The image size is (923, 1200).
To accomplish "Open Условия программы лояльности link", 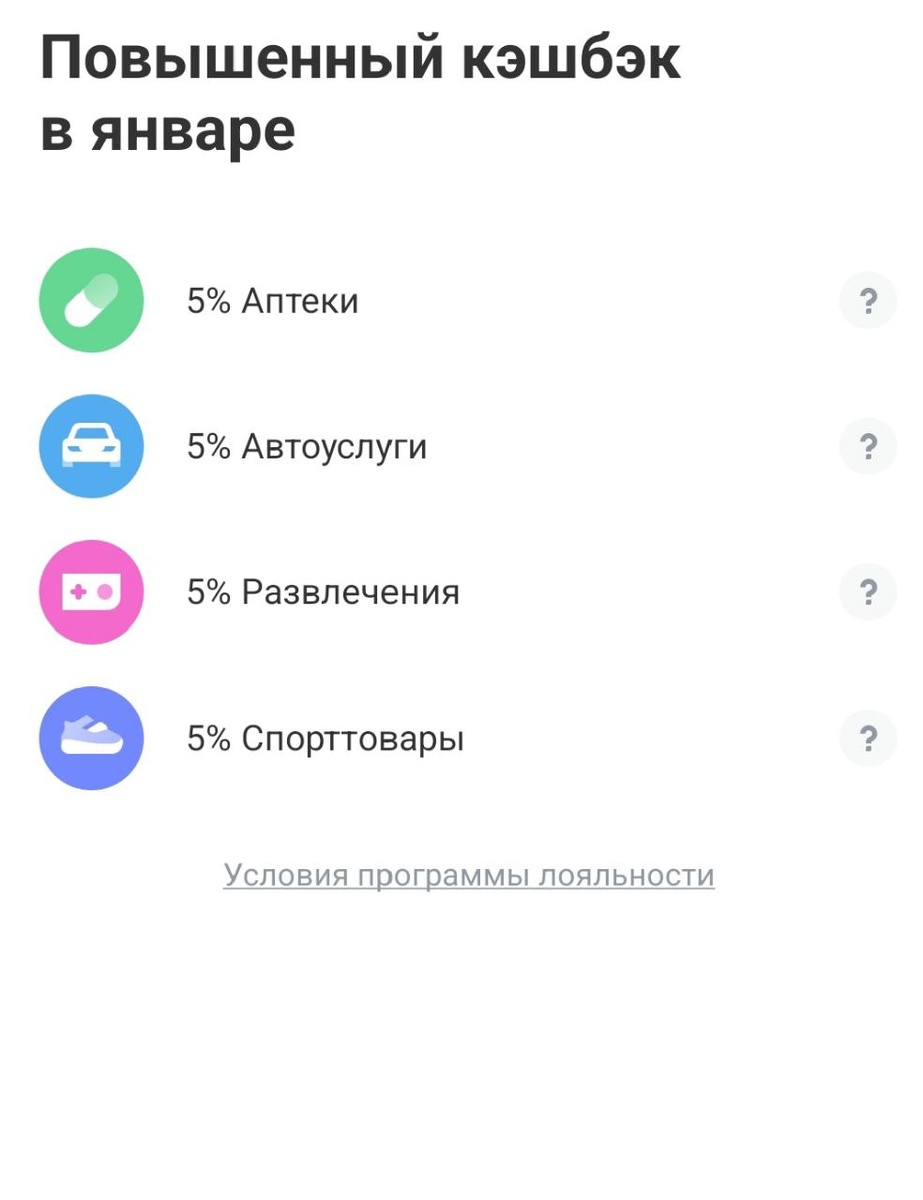I will [469, 875].
